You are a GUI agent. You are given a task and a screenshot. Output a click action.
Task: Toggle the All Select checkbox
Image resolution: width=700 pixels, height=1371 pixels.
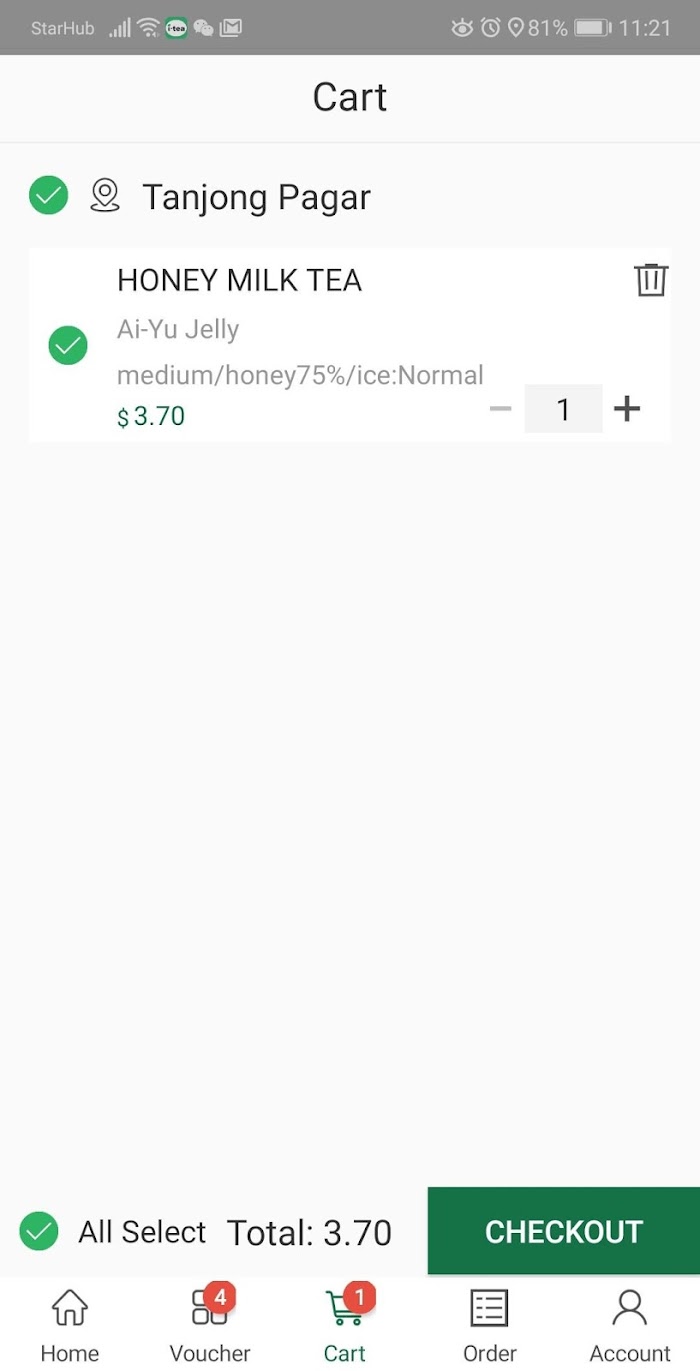tap(39, 1231)
